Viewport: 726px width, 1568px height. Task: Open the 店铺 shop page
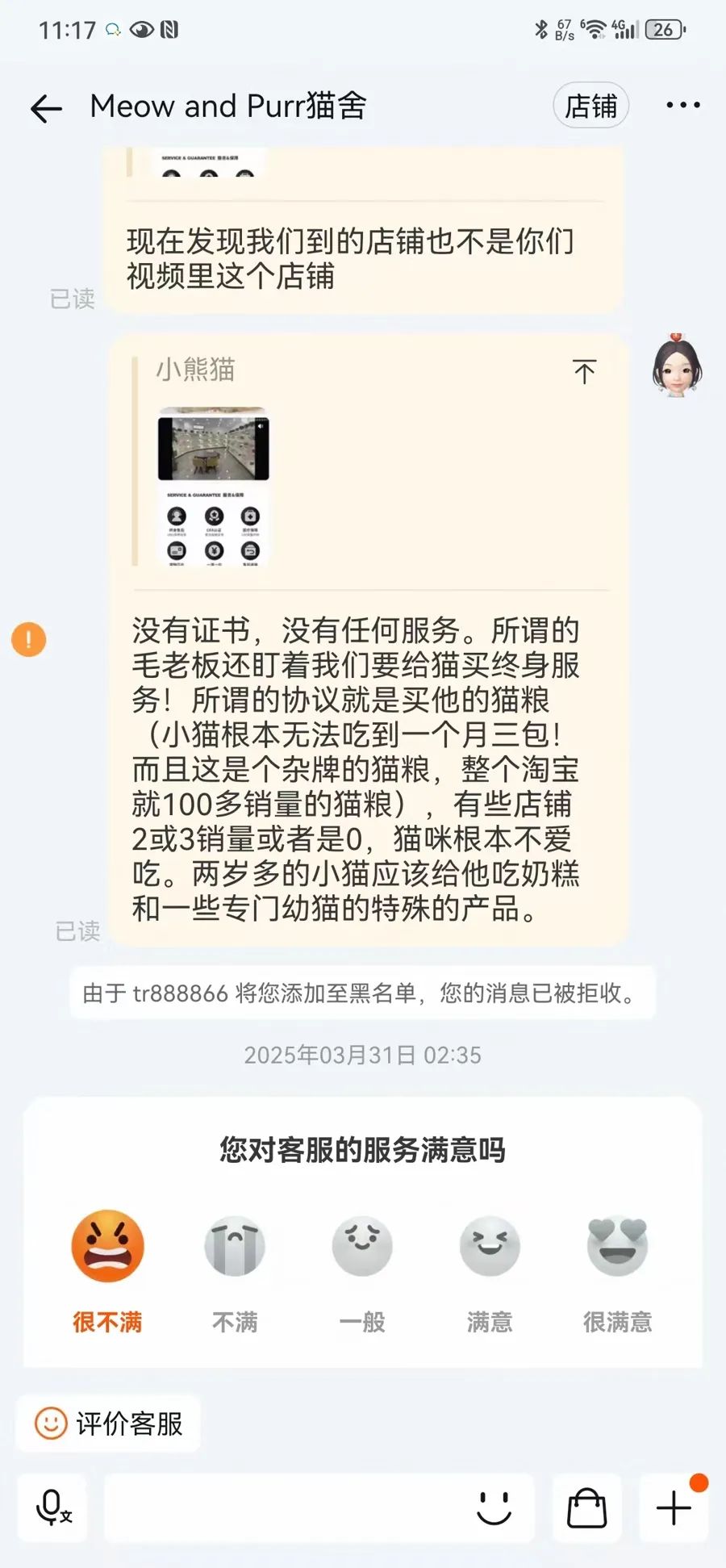590,106
